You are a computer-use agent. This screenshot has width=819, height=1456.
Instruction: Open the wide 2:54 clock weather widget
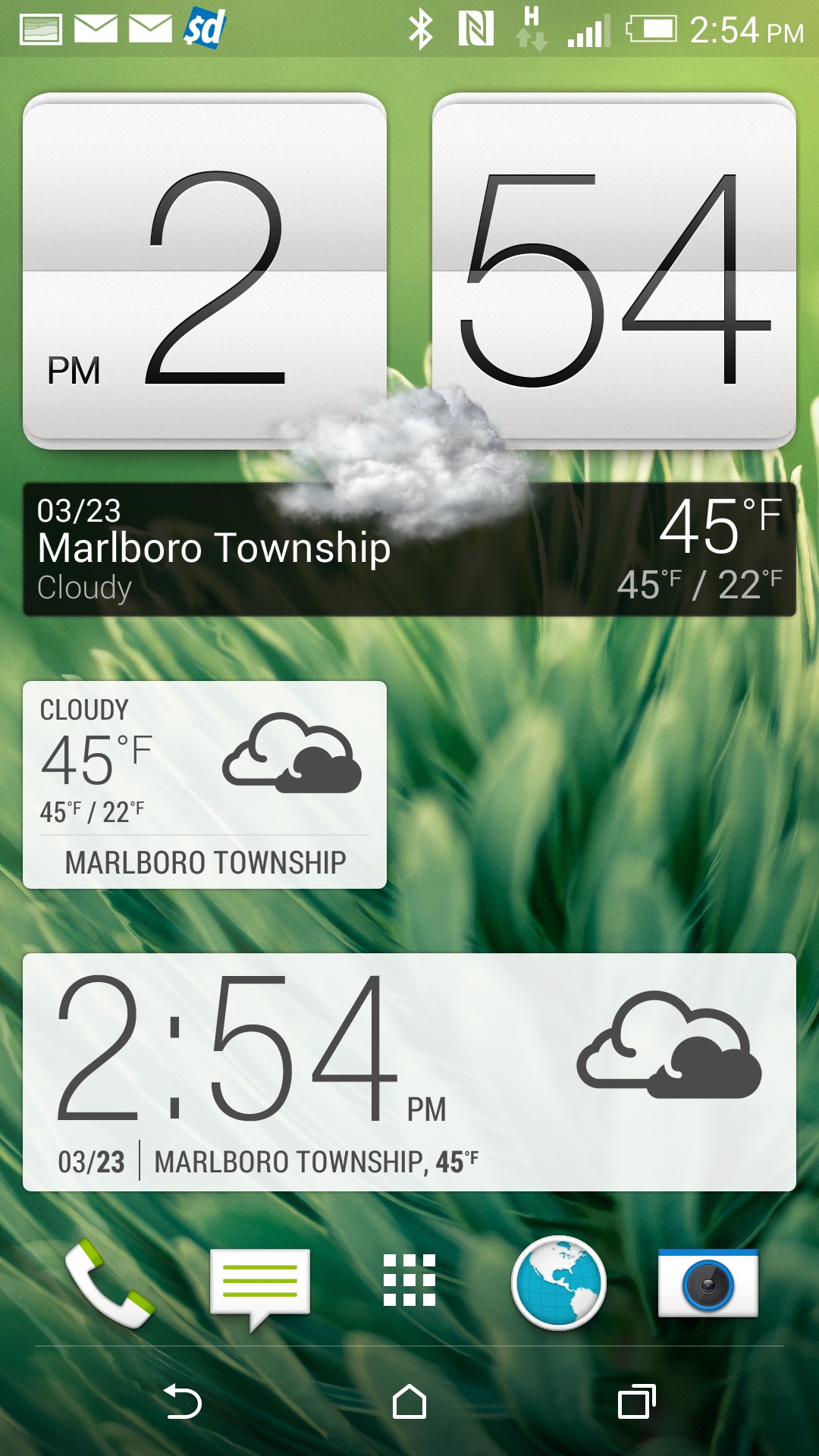pos(409,1072)
